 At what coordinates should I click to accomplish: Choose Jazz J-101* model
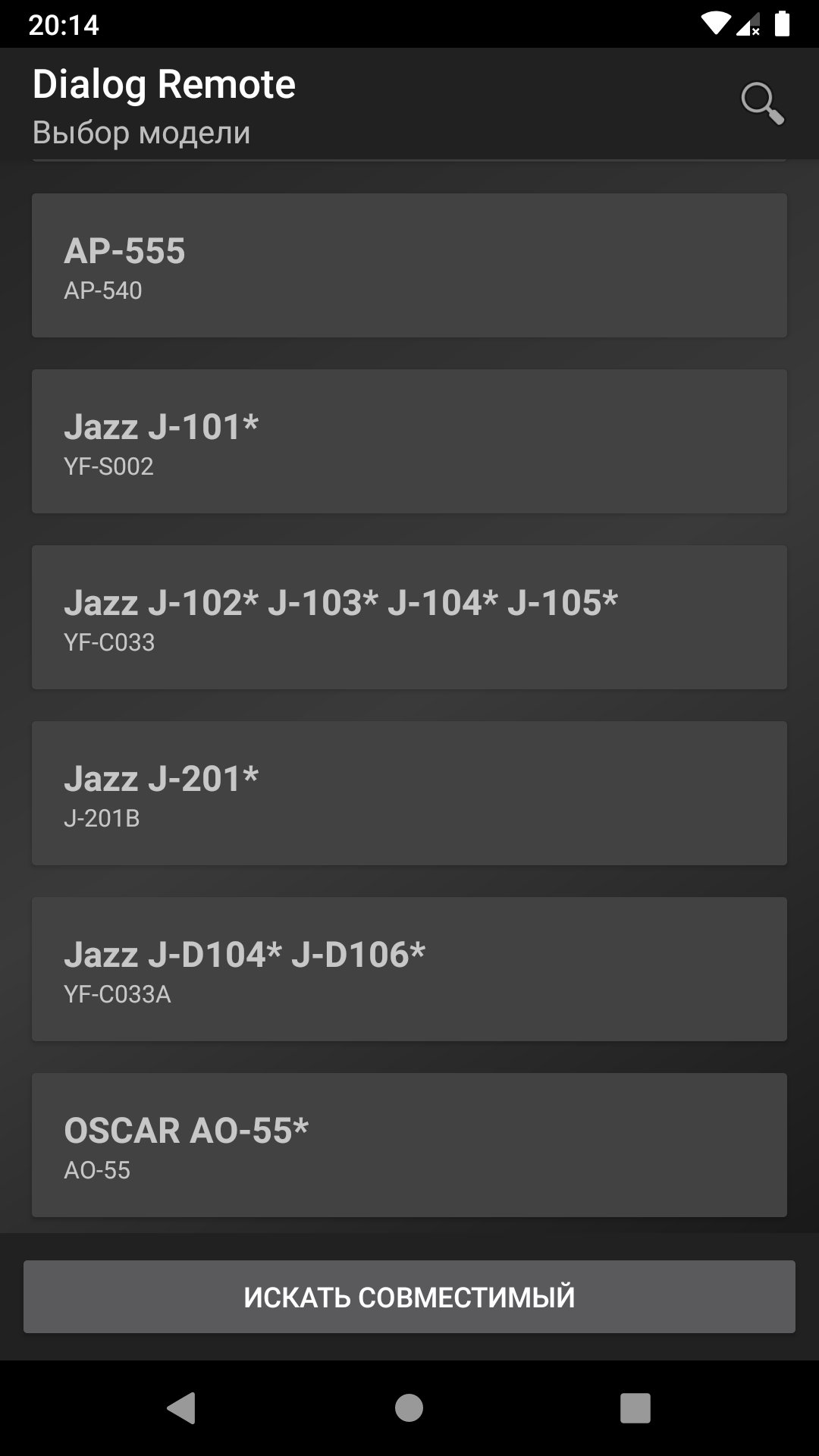point(409,441)
